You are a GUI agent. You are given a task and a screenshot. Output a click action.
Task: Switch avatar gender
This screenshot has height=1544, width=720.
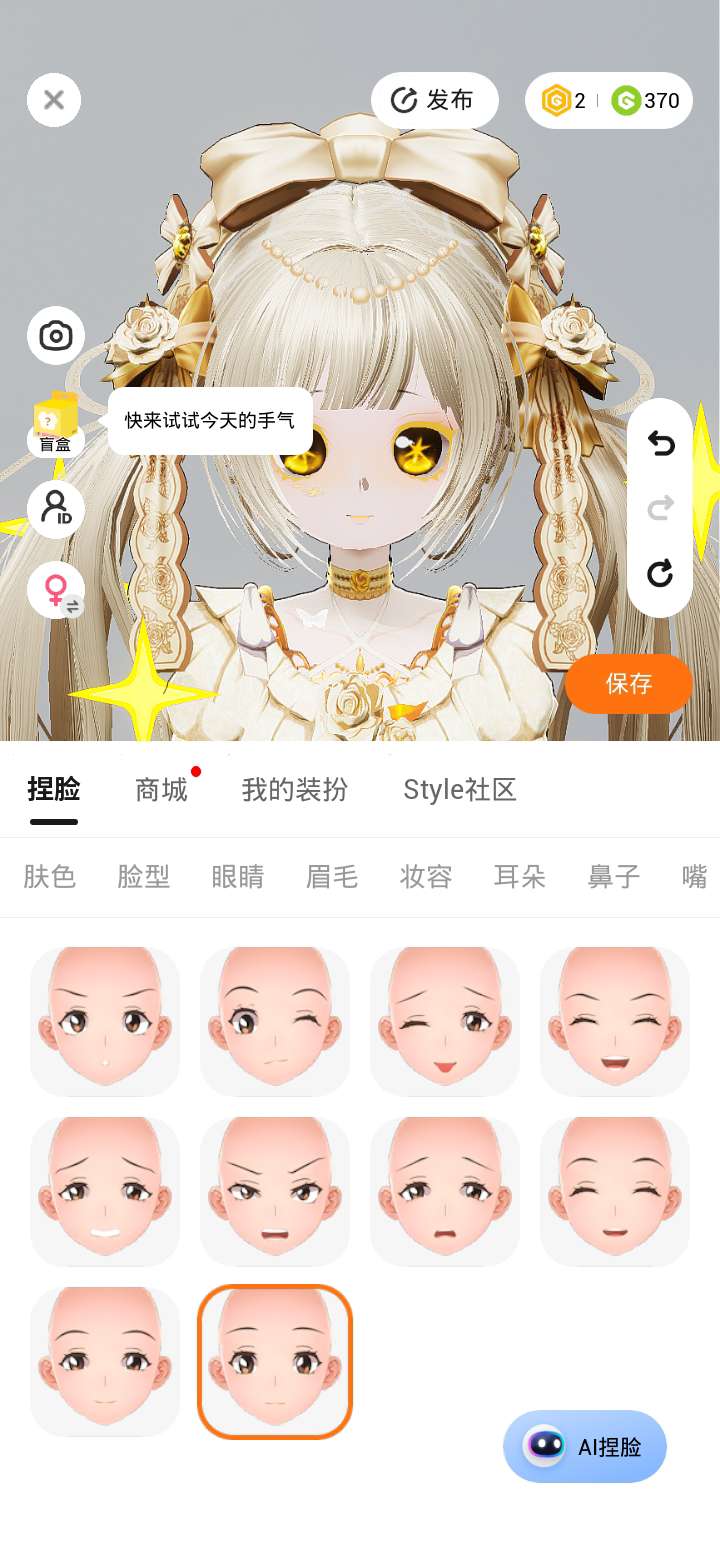coord(56,589)
